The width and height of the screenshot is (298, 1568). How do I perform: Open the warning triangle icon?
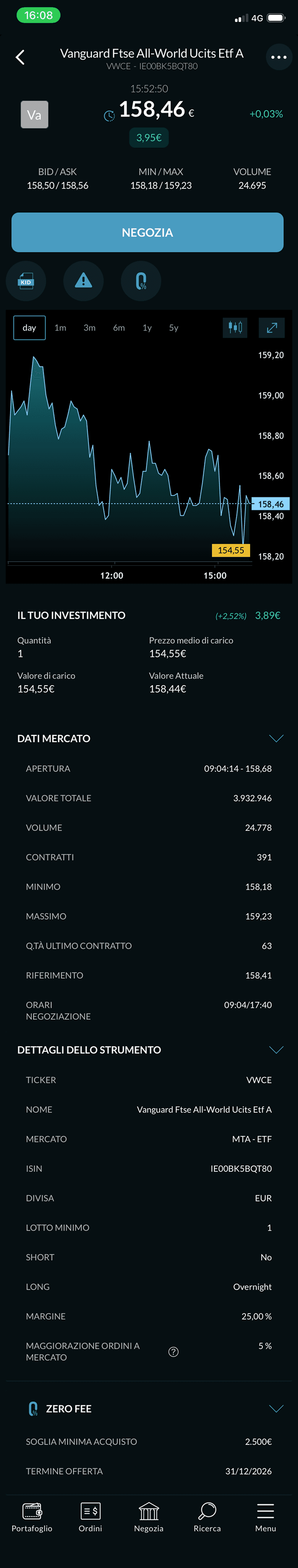83,281
